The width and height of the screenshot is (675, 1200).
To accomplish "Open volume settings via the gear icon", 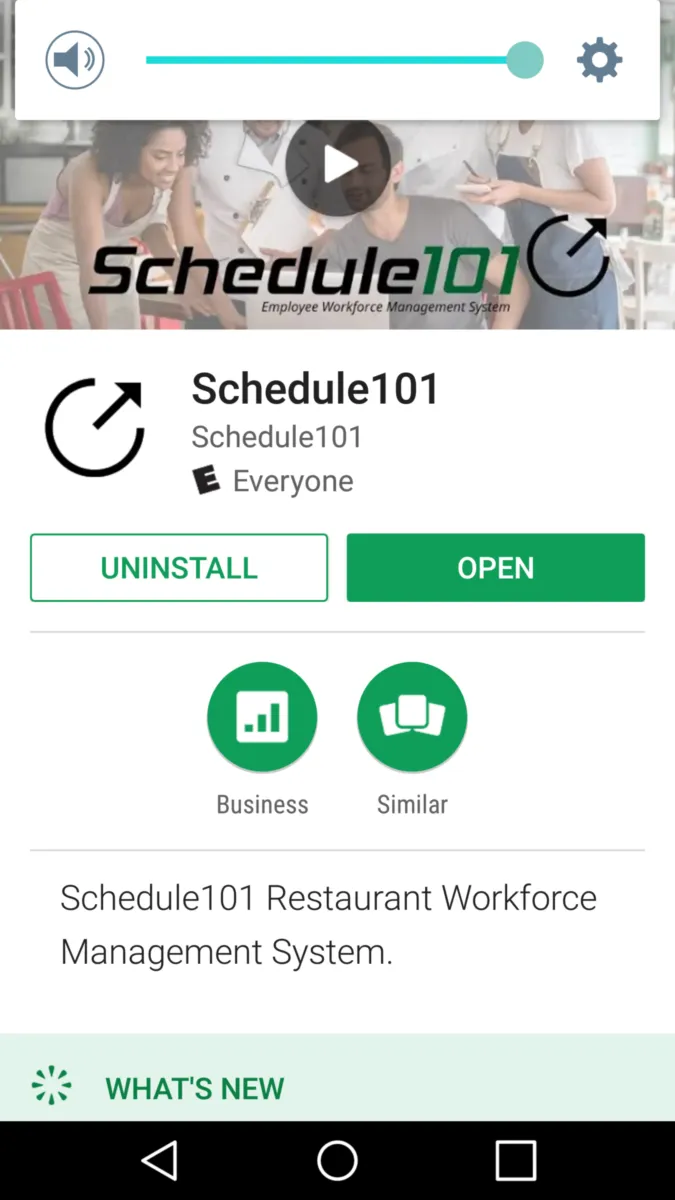I will [599, 60].
